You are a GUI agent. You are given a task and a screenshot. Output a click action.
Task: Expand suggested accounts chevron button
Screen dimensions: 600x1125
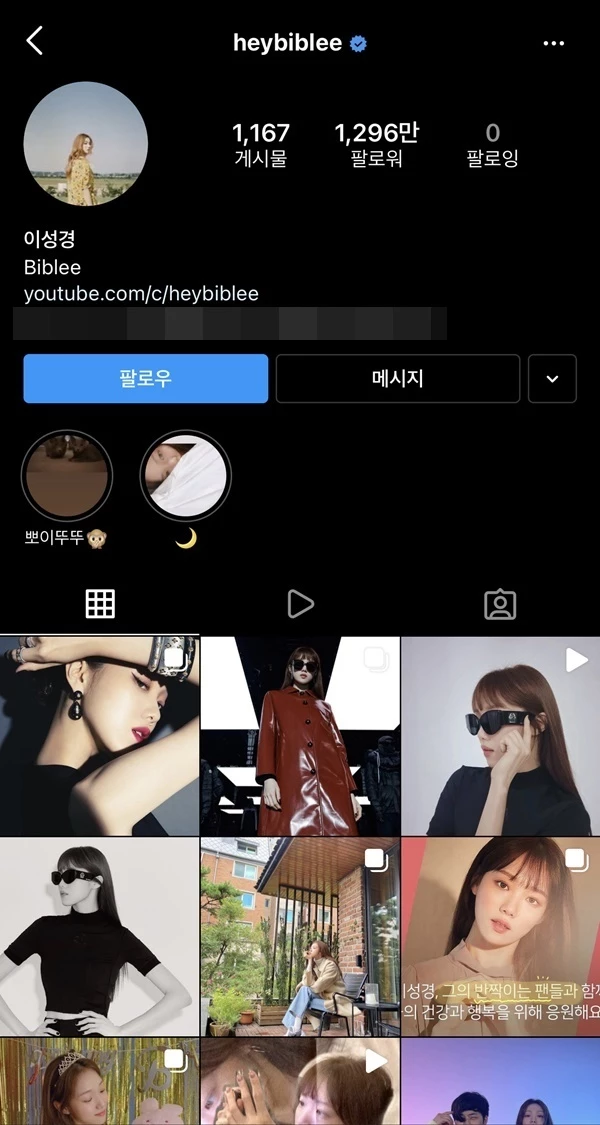553,379
